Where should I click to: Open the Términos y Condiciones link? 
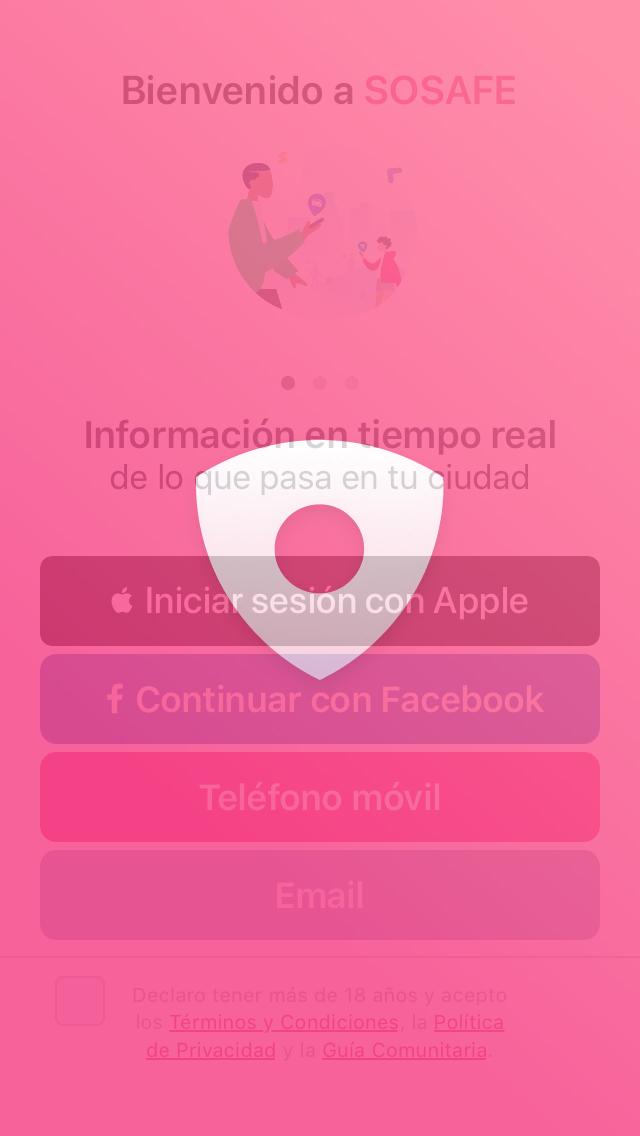tap(284, 1023)
